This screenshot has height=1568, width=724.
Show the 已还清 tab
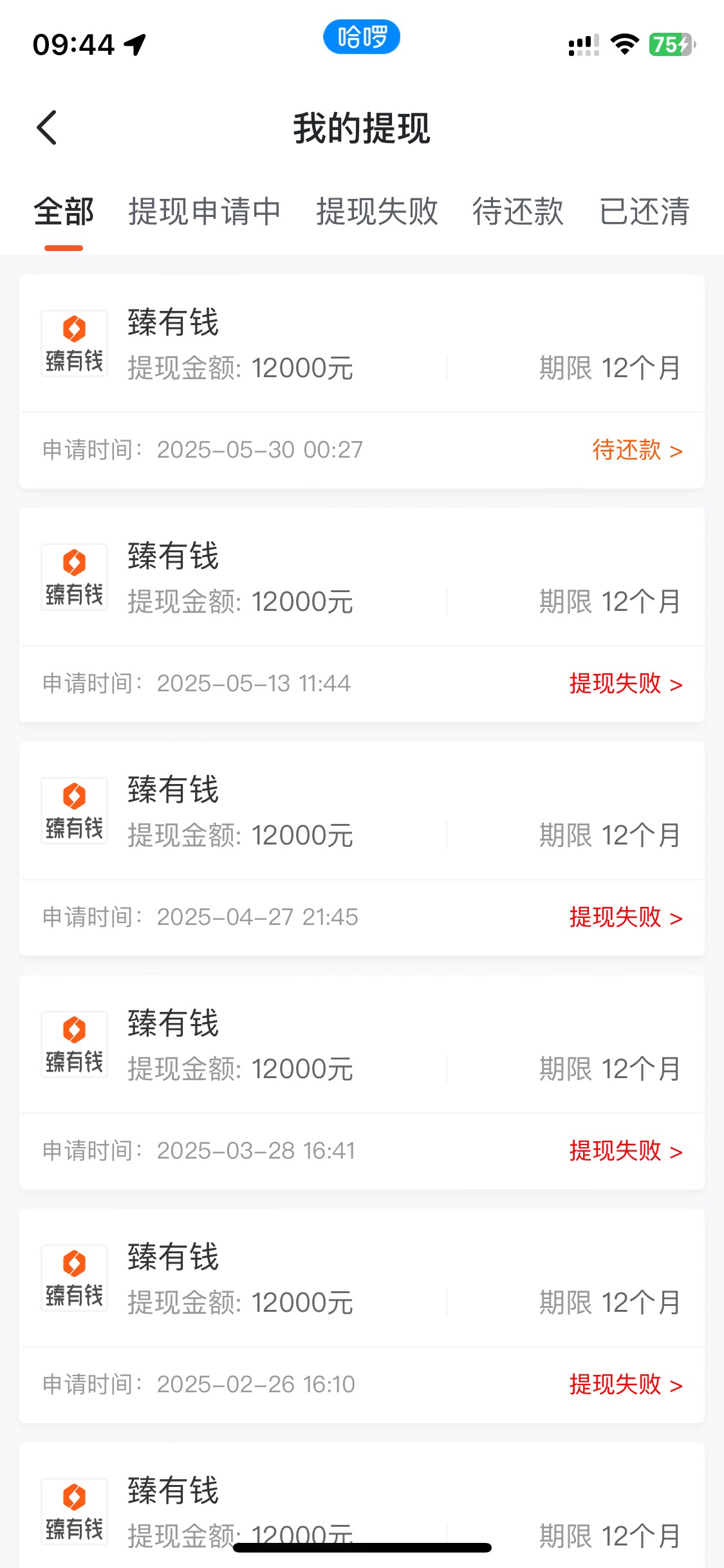coord(644,211)
